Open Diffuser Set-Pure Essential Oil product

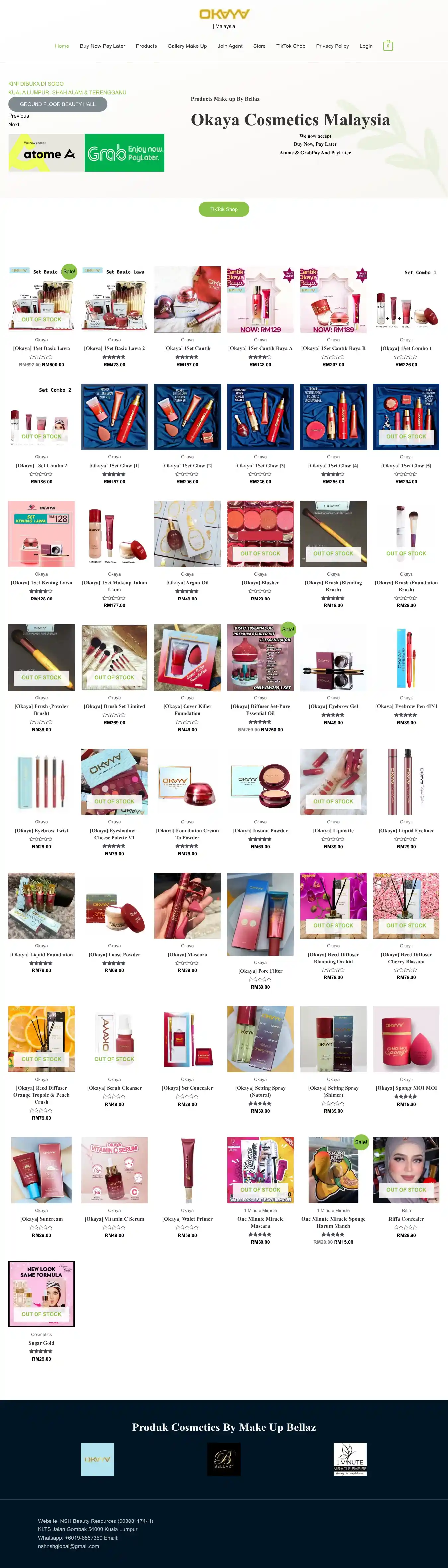click(x=260, y=657)
